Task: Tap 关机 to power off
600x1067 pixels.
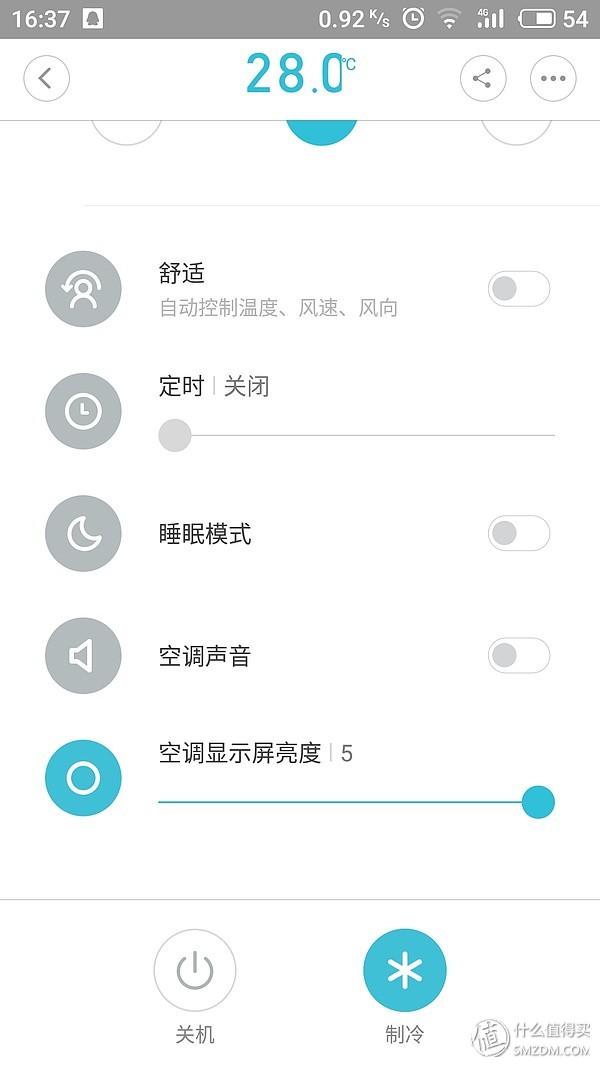Action: point(195,971)
